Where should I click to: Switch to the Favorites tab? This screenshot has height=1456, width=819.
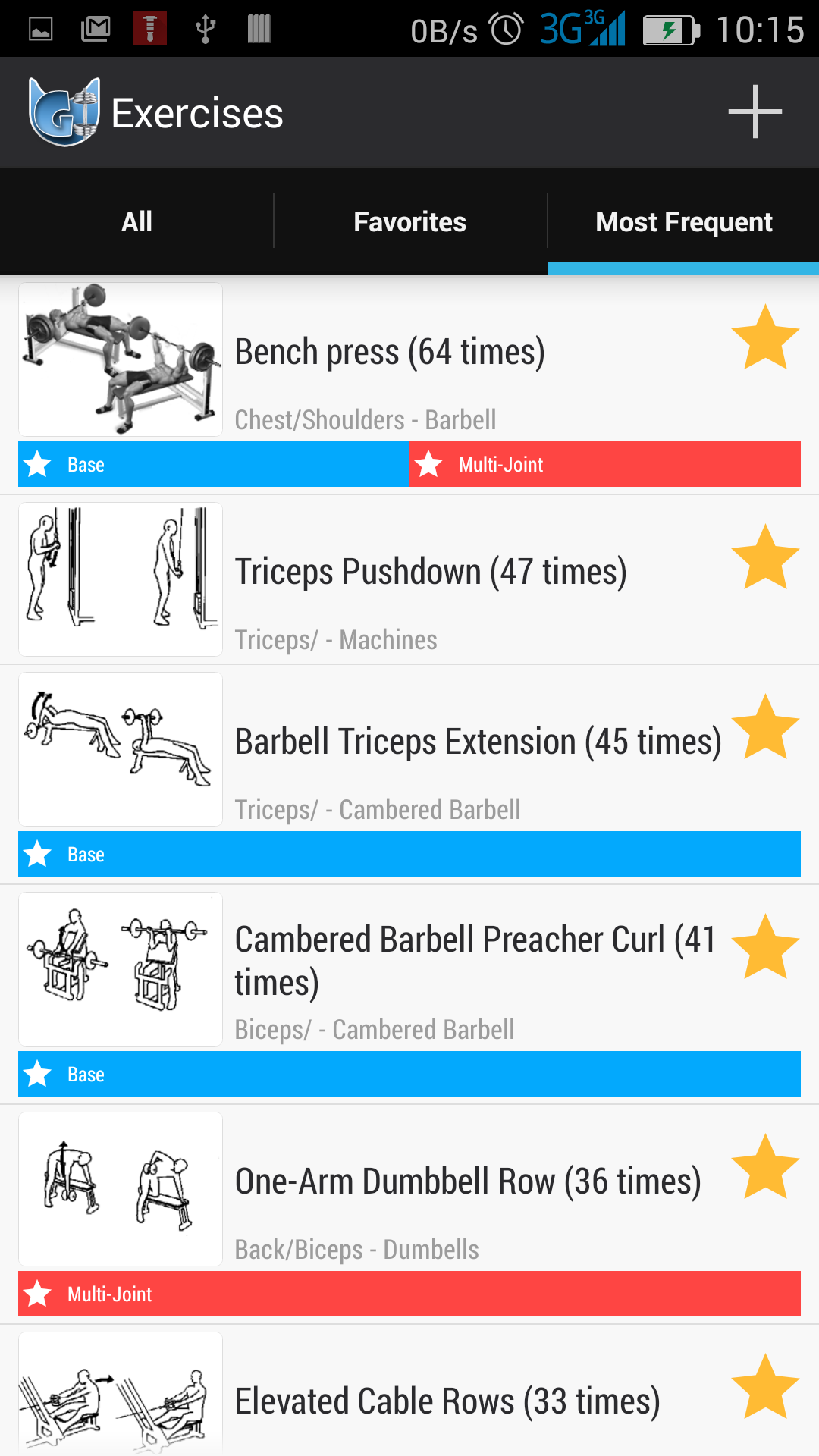point(409,222)
